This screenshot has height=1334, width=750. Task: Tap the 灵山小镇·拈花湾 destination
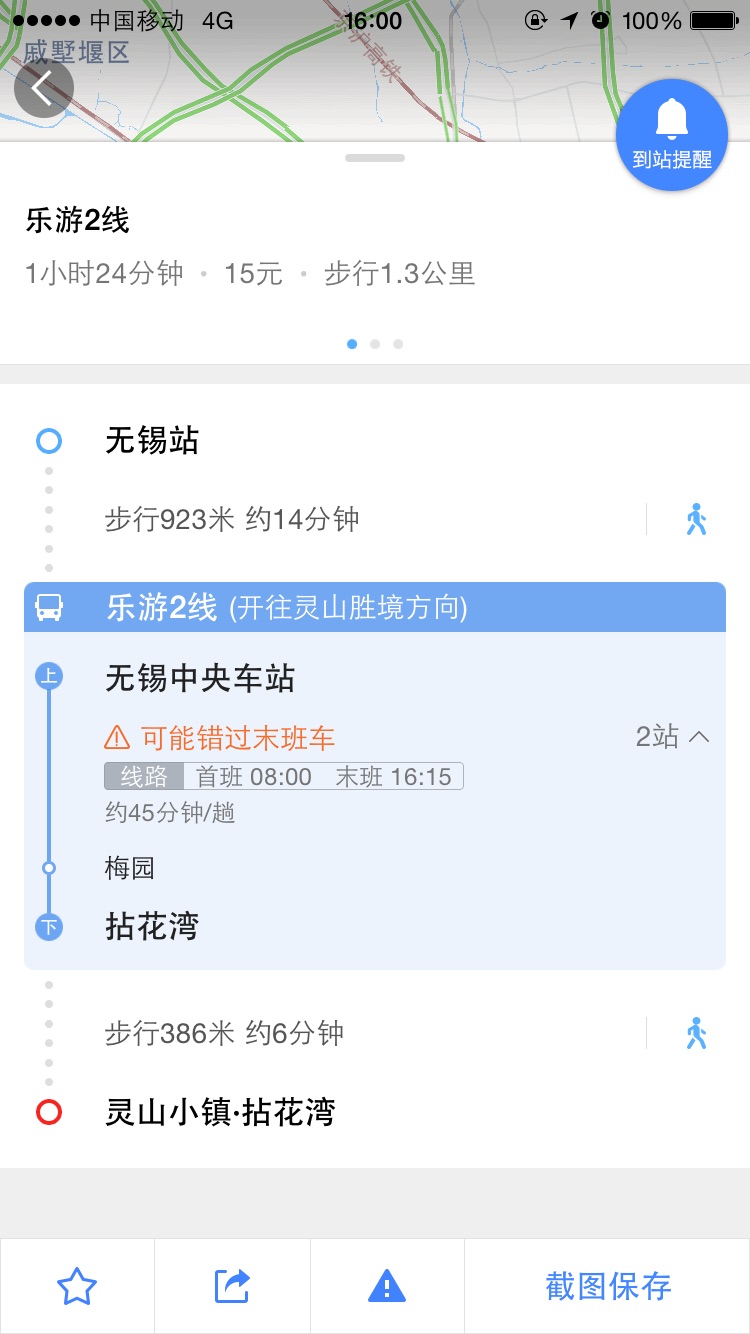point(220,1112)
